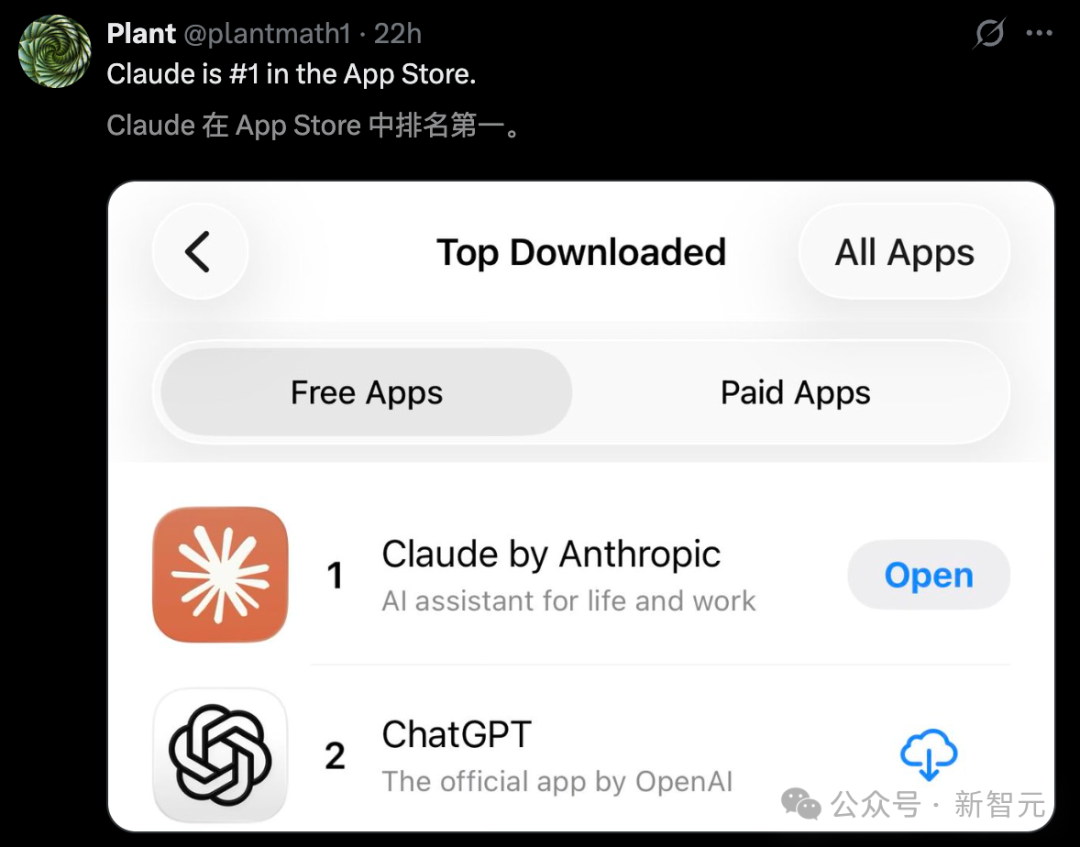
Task: Tap the Grok explain icon
Action: tap(989, 34)
